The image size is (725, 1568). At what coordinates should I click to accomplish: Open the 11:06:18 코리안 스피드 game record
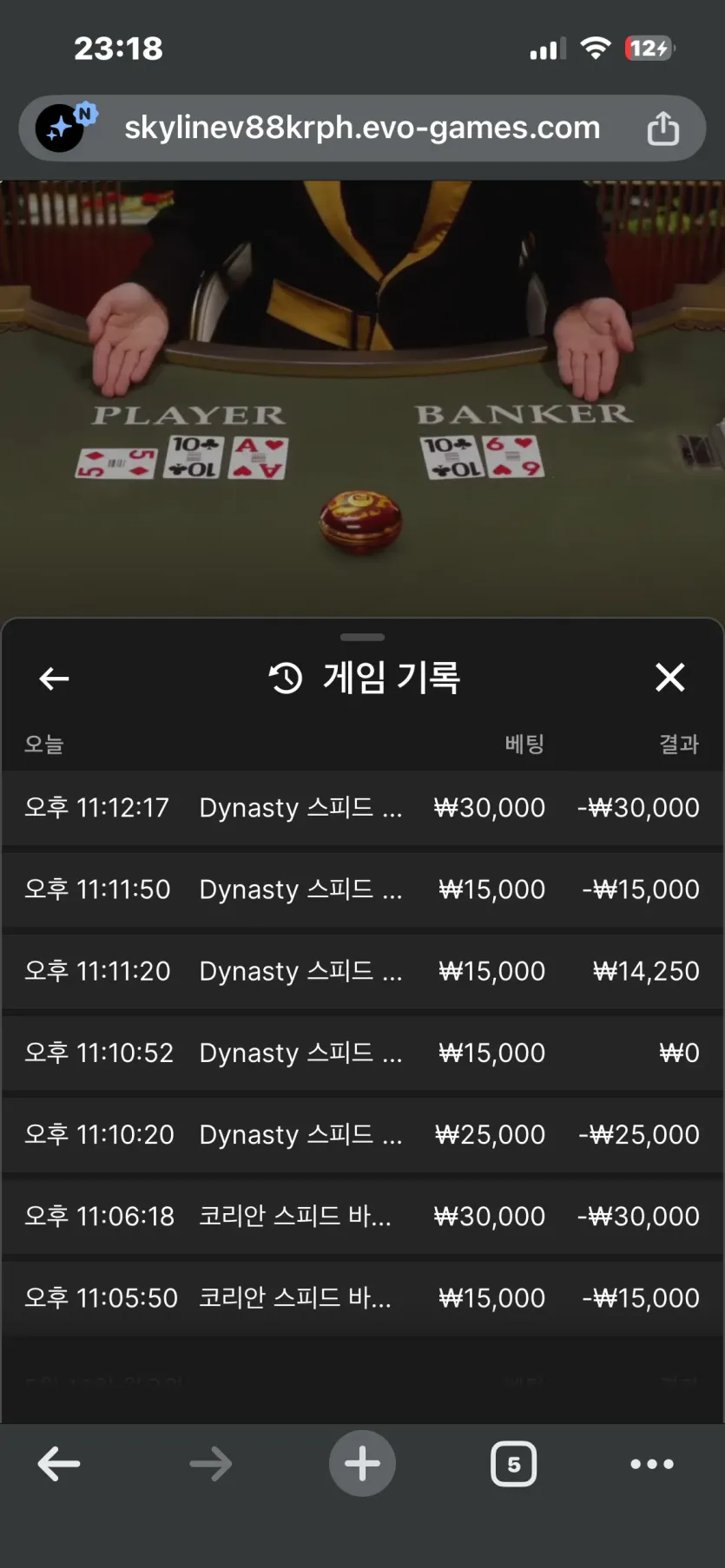coord(362,1217)
